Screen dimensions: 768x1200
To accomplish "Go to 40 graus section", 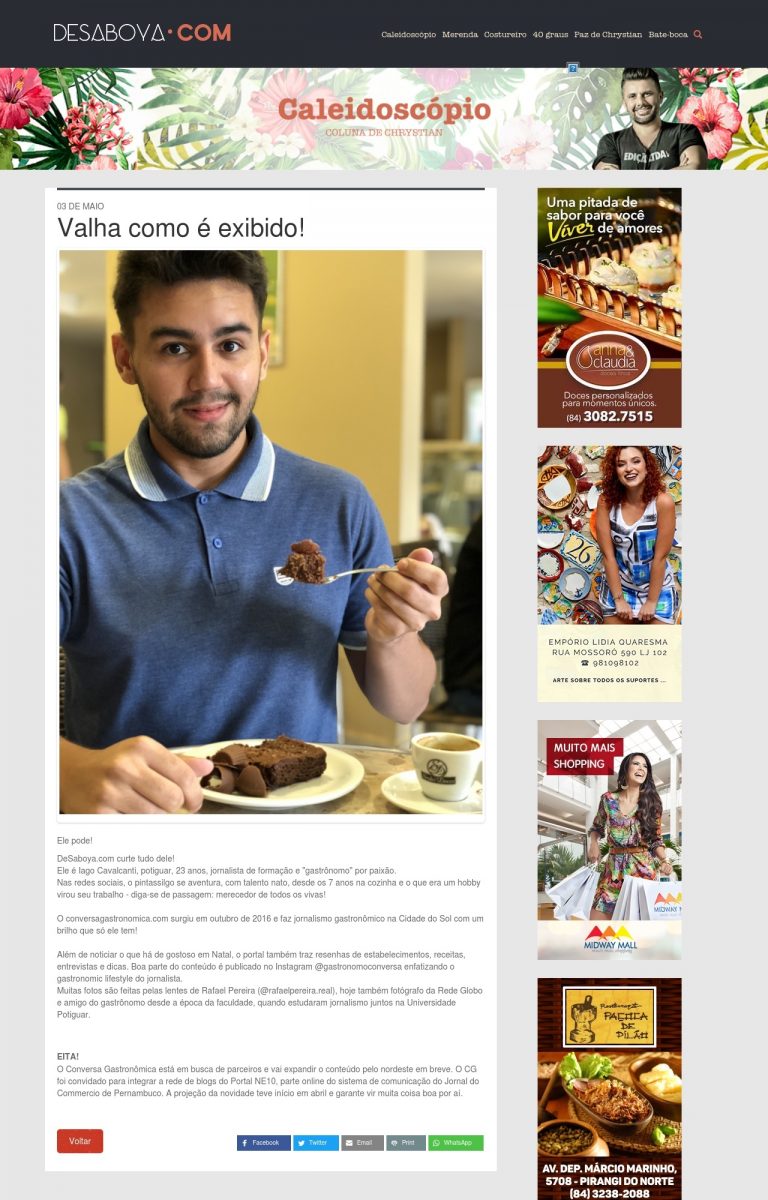I will point(550,34).
